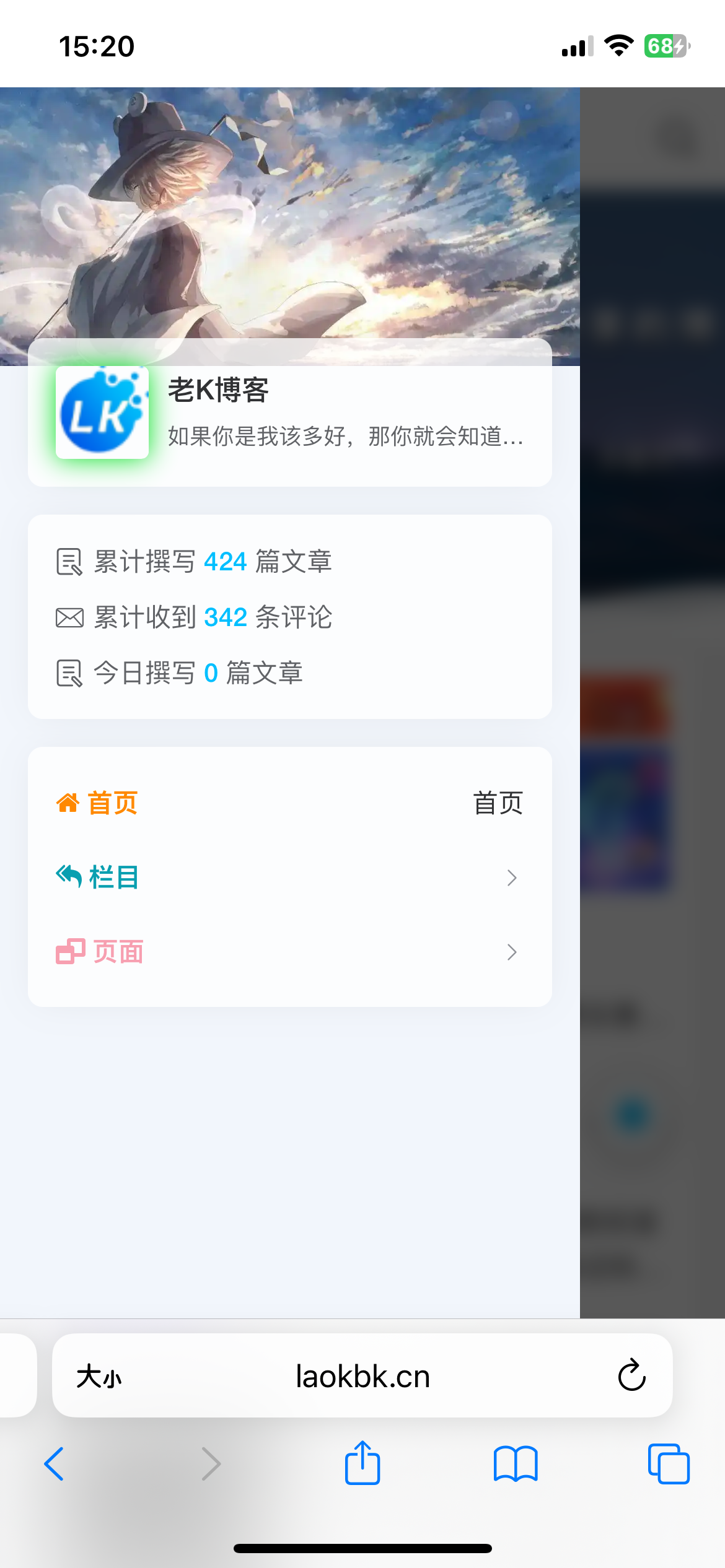Expand the 栏目 categories menu

tap(289, 878)
